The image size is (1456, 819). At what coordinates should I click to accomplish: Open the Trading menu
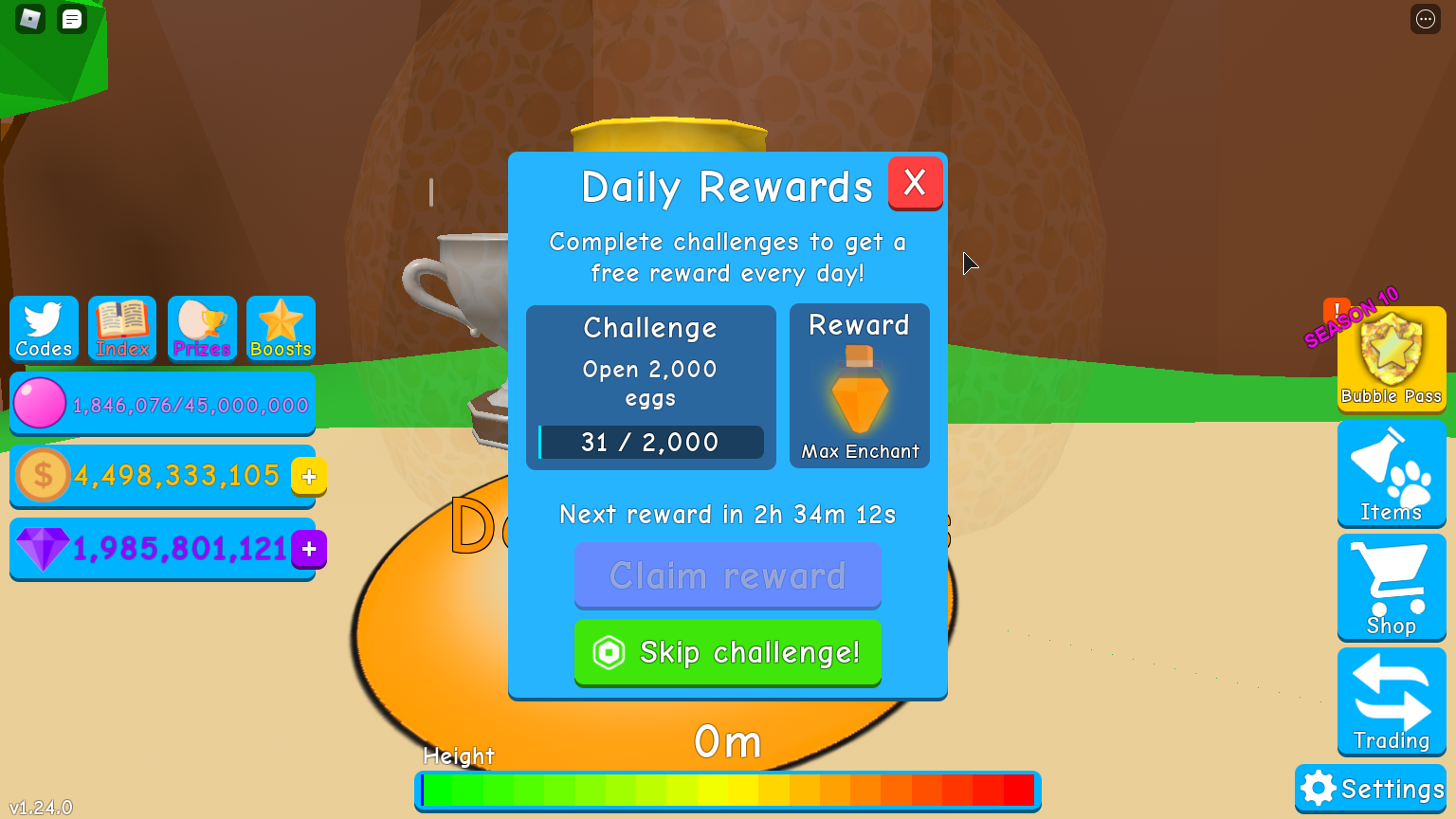pos(1391,701)
